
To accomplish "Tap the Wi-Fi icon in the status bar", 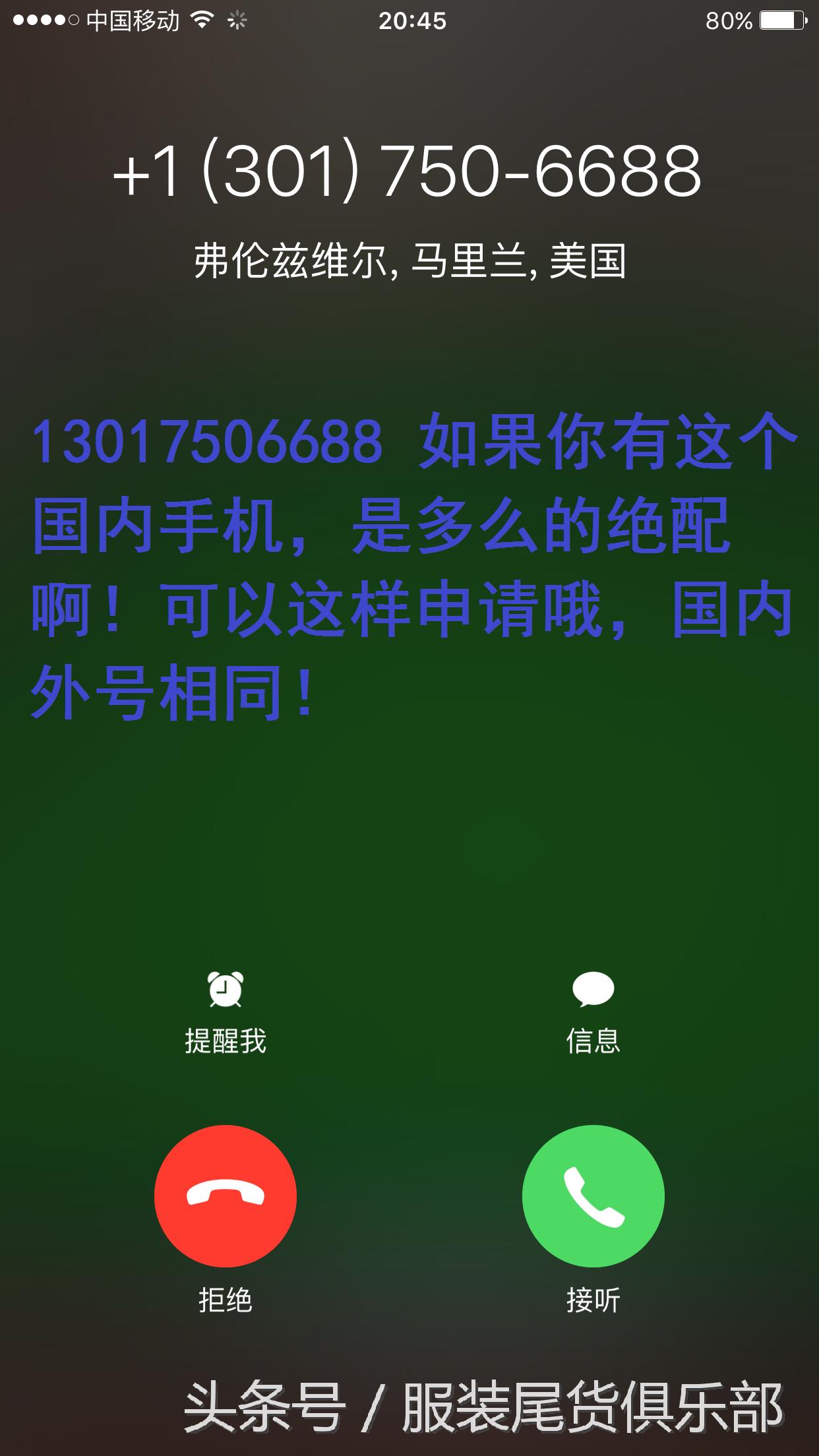I will 203,20.
